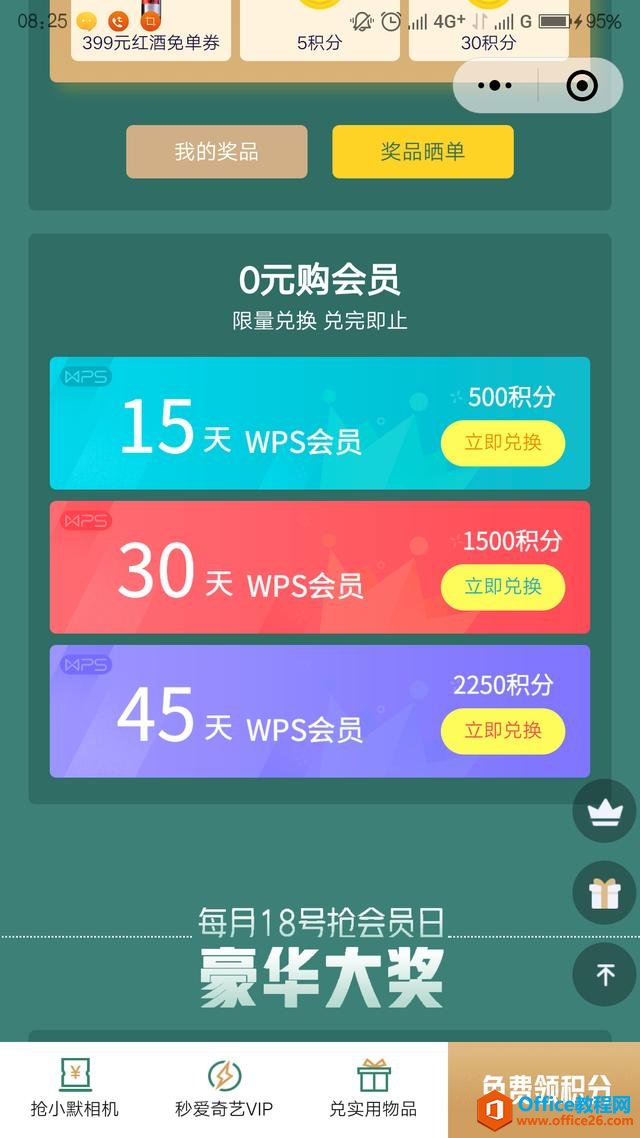Open the mini program more options menu
Image resolution: width=640 pixels, height=1138 pixels.
pos(495,86)
